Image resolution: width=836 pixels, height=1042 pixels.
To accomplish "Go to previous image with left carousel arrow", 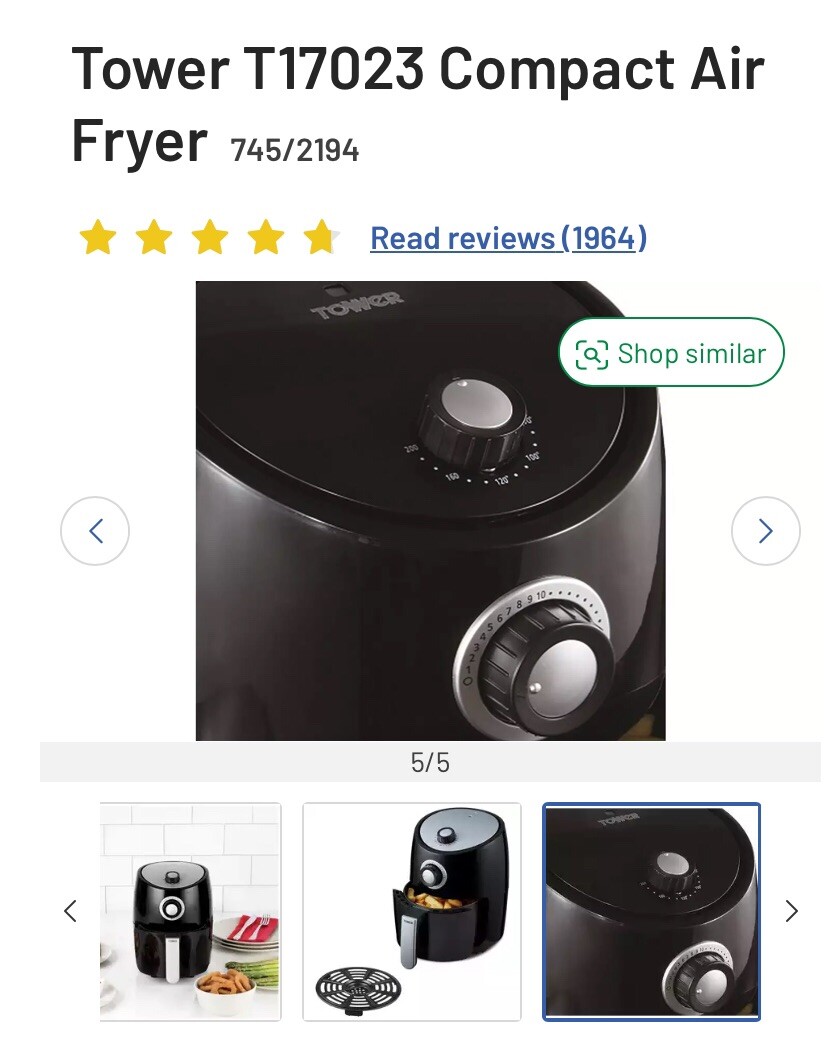I will [95, 530].
